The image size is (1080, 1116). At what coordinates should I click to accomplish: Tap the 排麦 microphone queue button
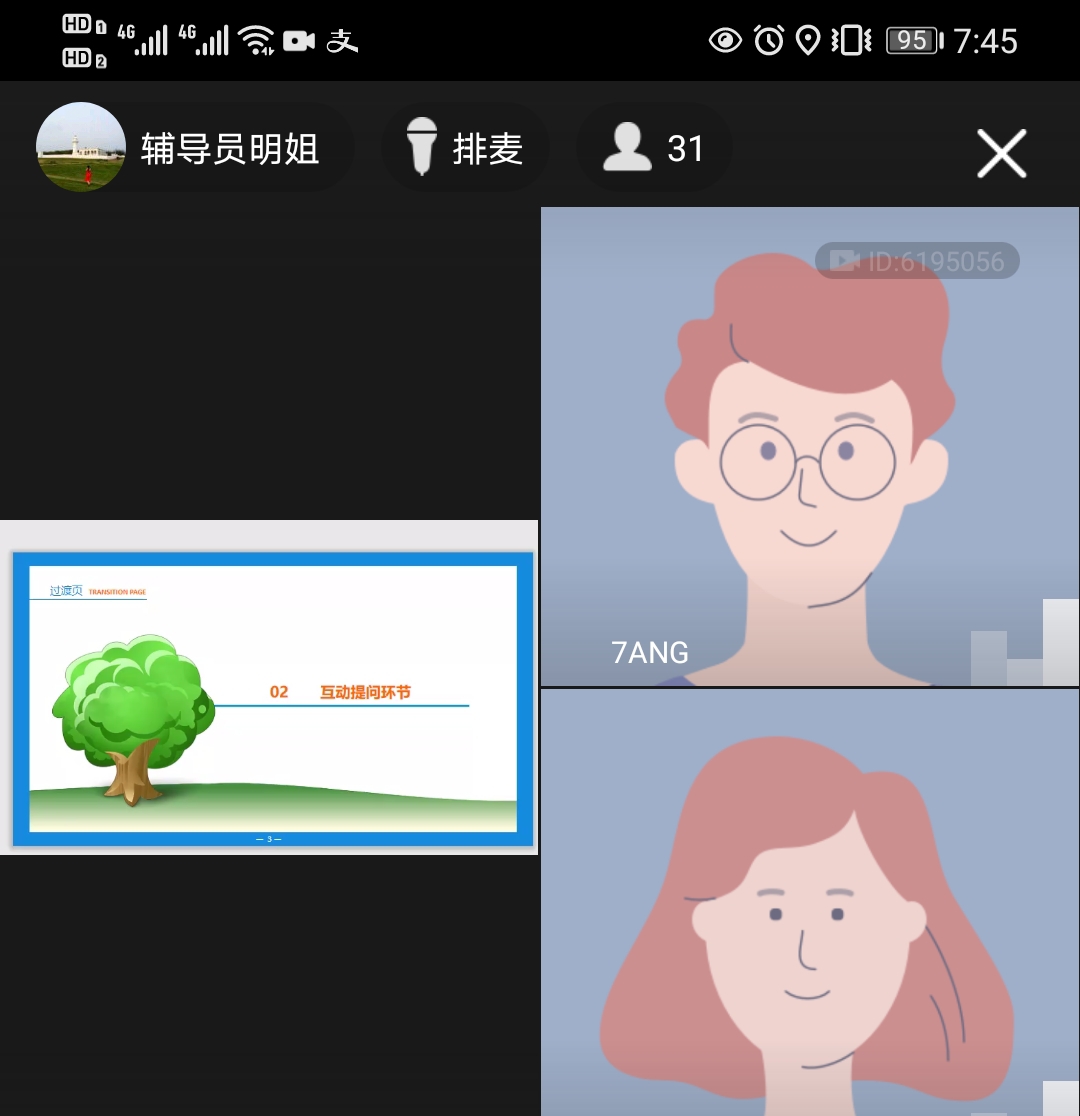coord(465,148)
